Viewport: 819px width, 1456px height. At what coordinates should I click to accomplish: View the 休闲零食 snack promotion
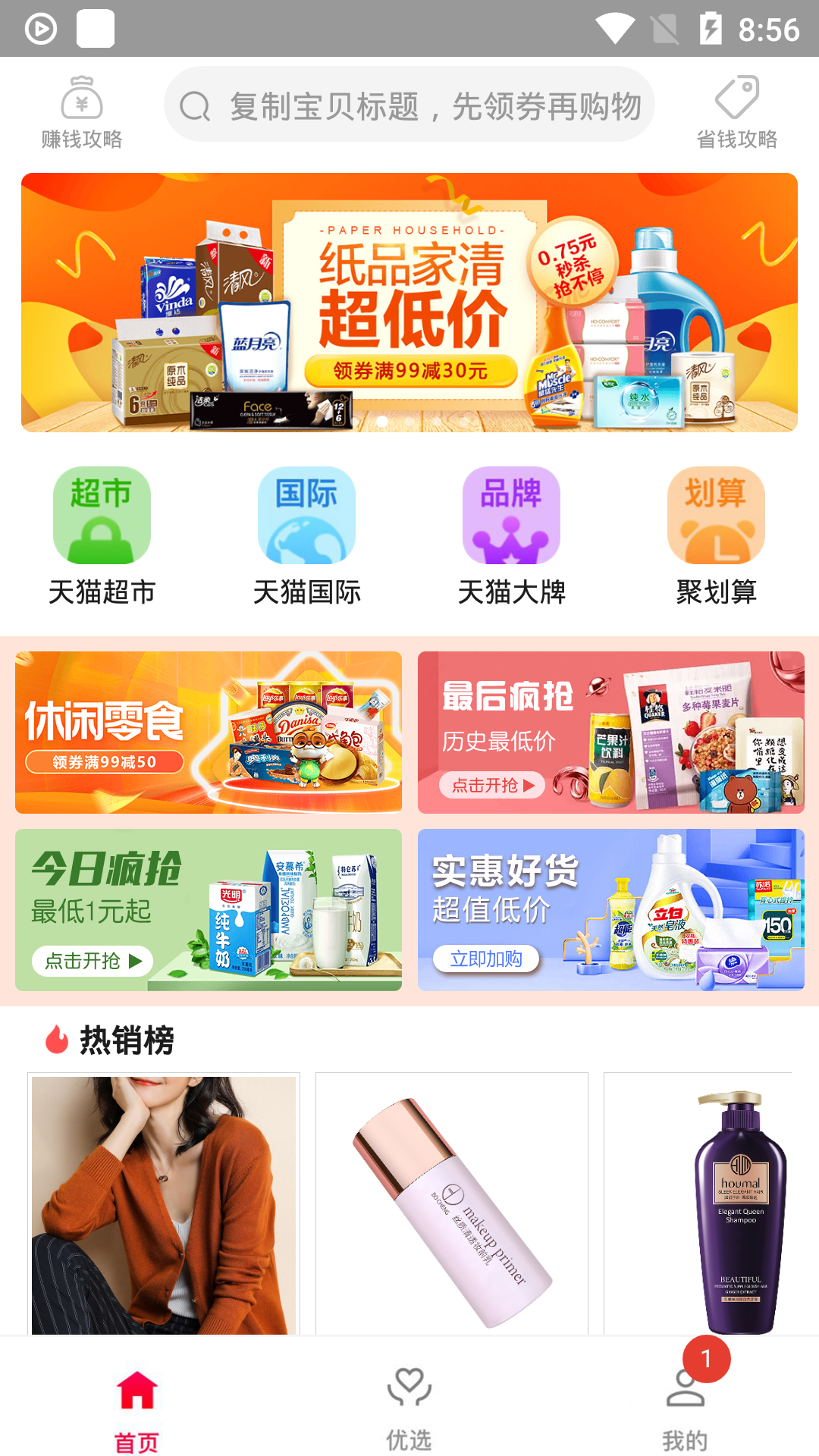pos(209,732)
